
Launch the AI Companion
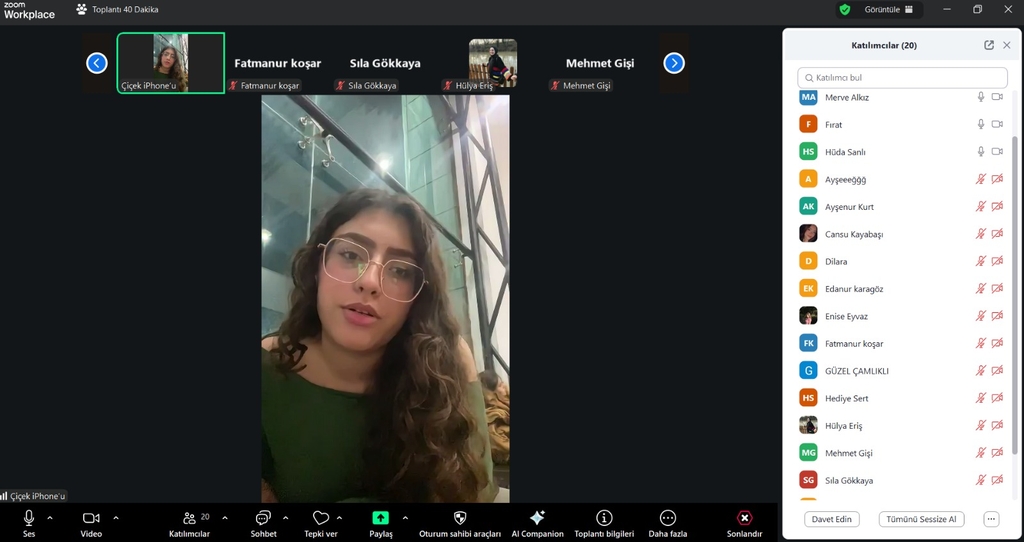537,522
